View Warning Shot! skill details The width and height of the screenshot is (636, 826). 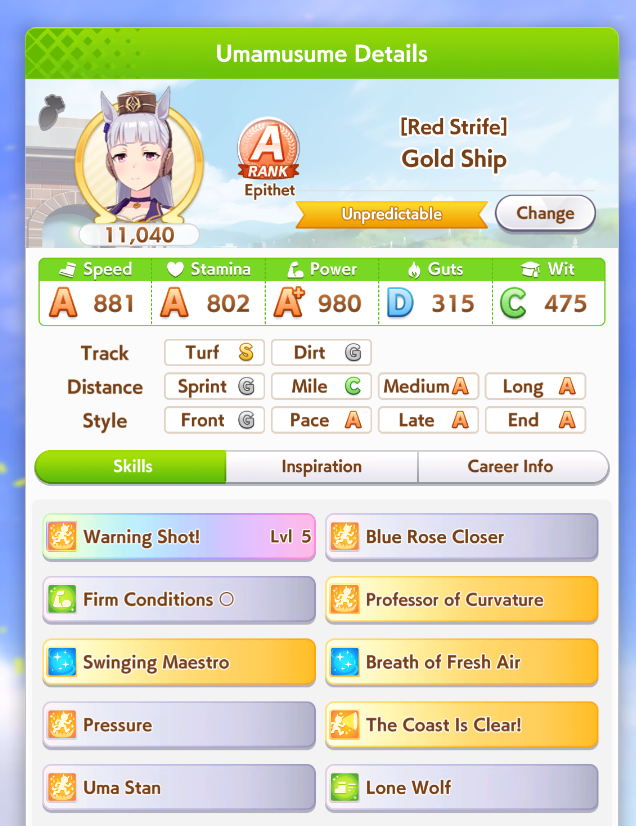click(179, 537)
